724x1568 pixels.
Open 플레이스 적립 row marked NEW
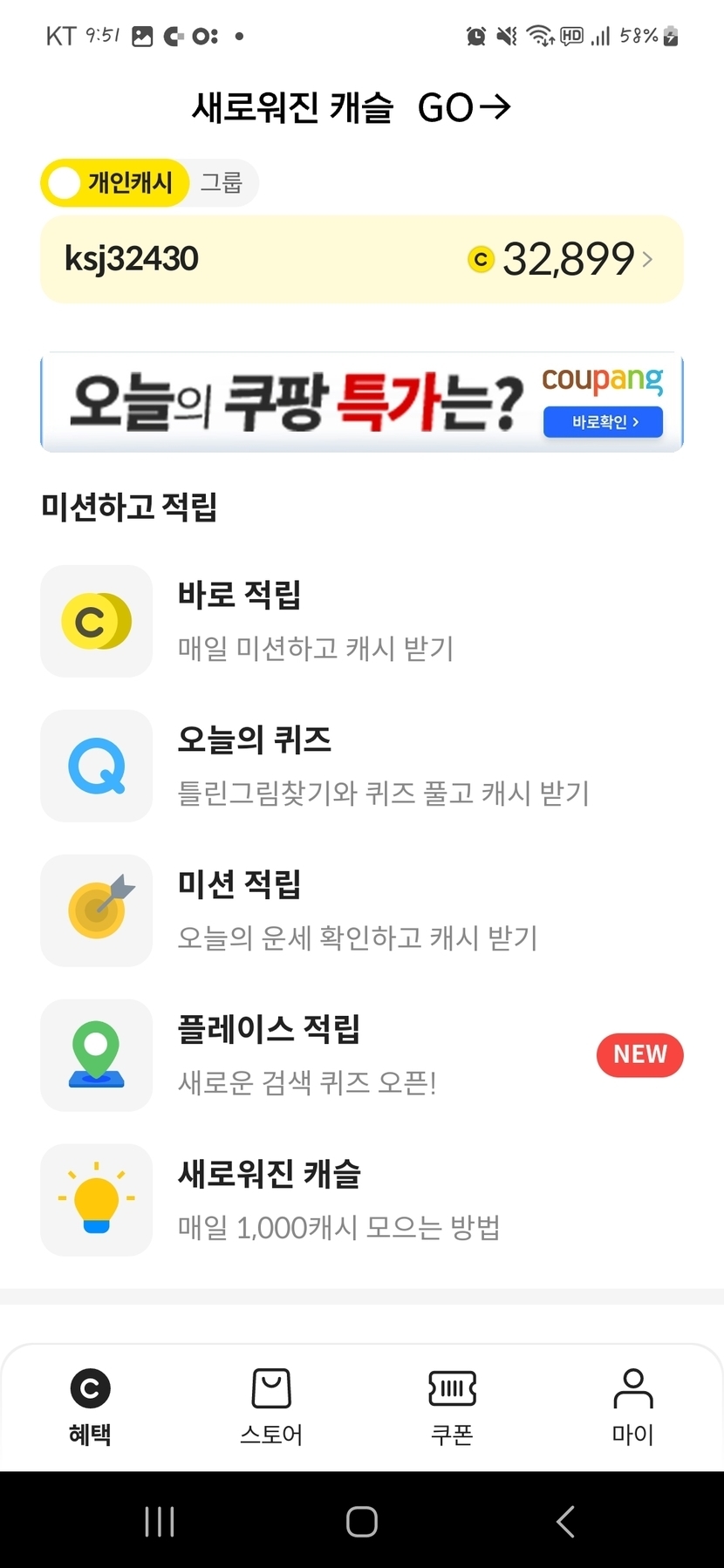[x=361, y=1055]
